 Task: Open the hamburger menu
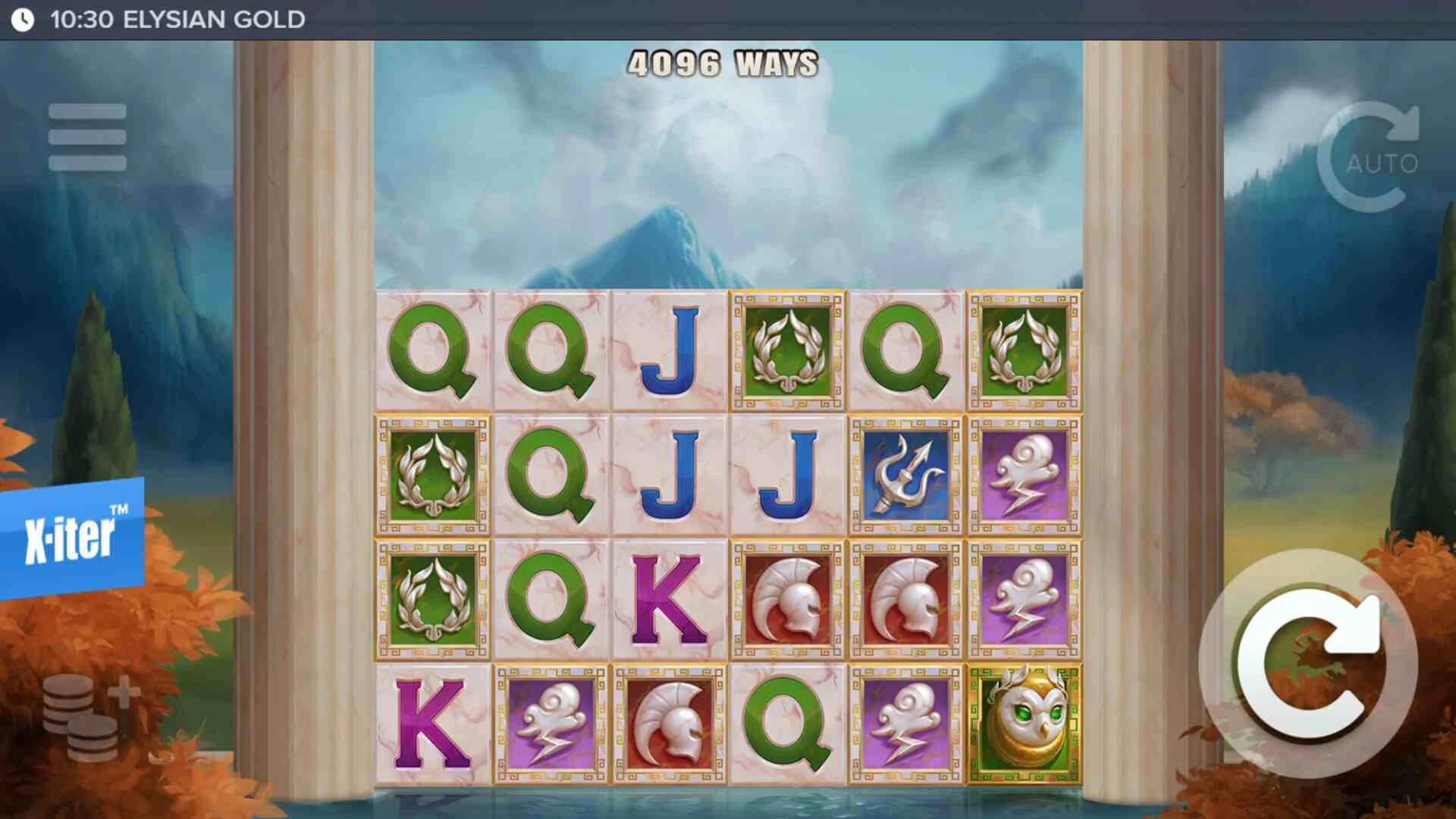tap(87, 137)
